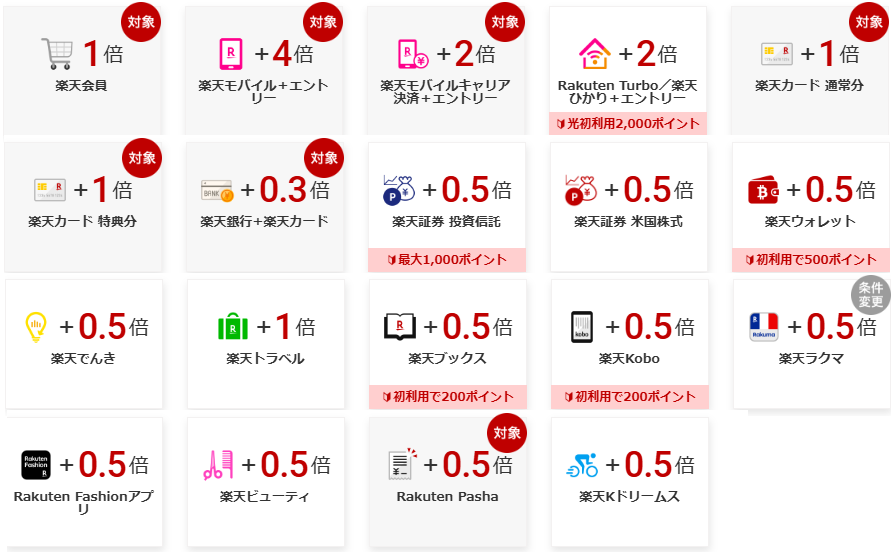This screenshot has height=557, width=895.
Task: View the 楽天銀行+楽天カード card
Action: [265, 207]
